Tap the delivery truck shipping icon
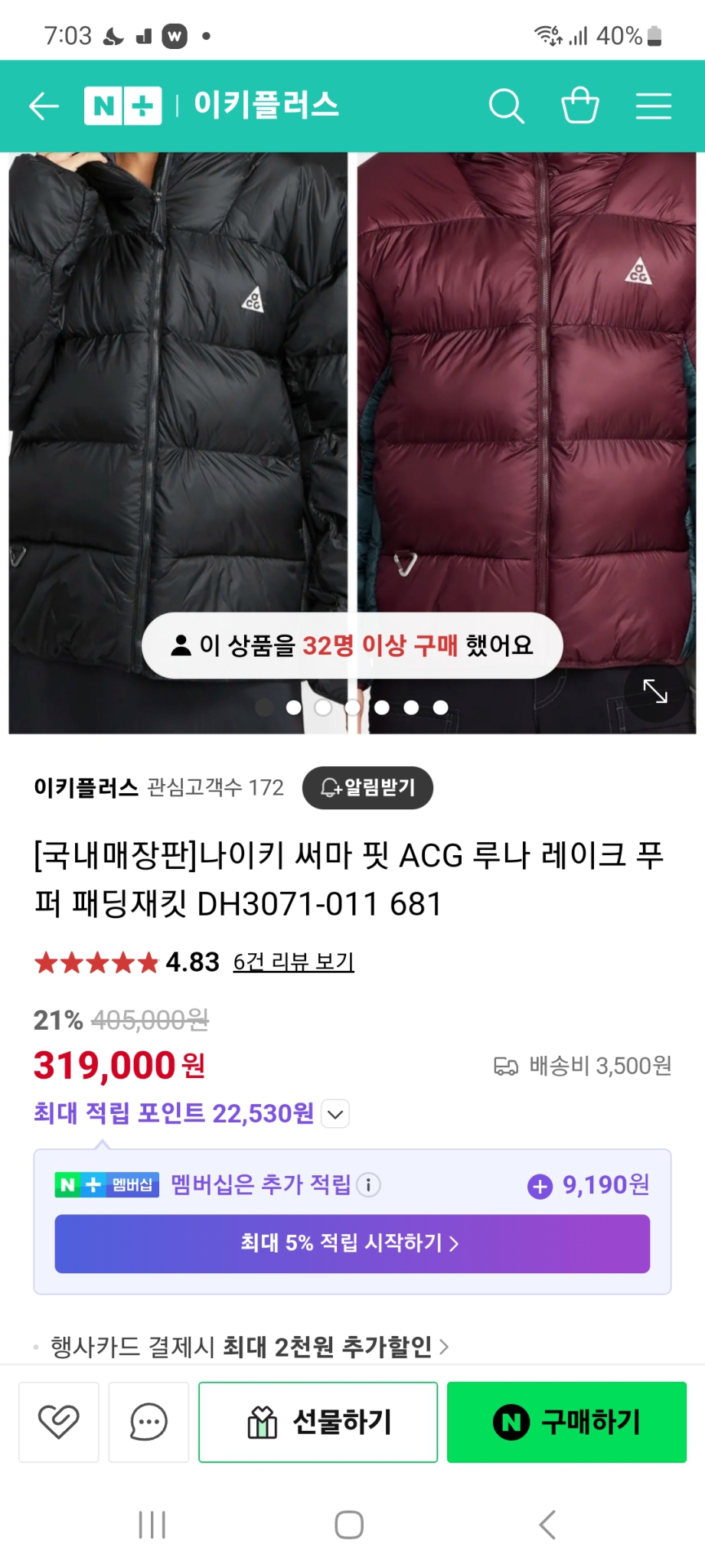 tap(505, 1066)
